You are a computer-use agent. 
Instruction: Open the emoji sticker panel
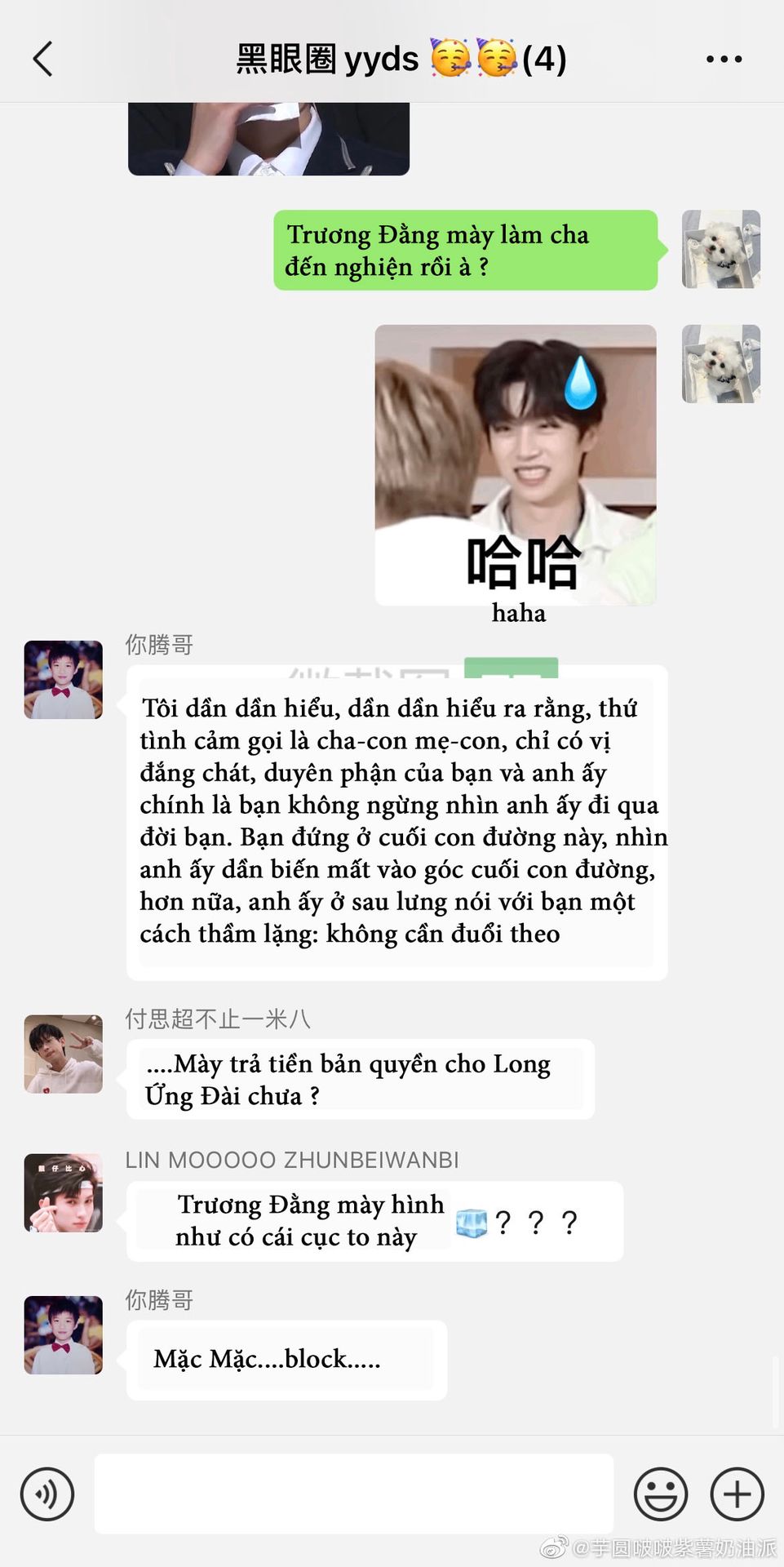point(660,1494)
